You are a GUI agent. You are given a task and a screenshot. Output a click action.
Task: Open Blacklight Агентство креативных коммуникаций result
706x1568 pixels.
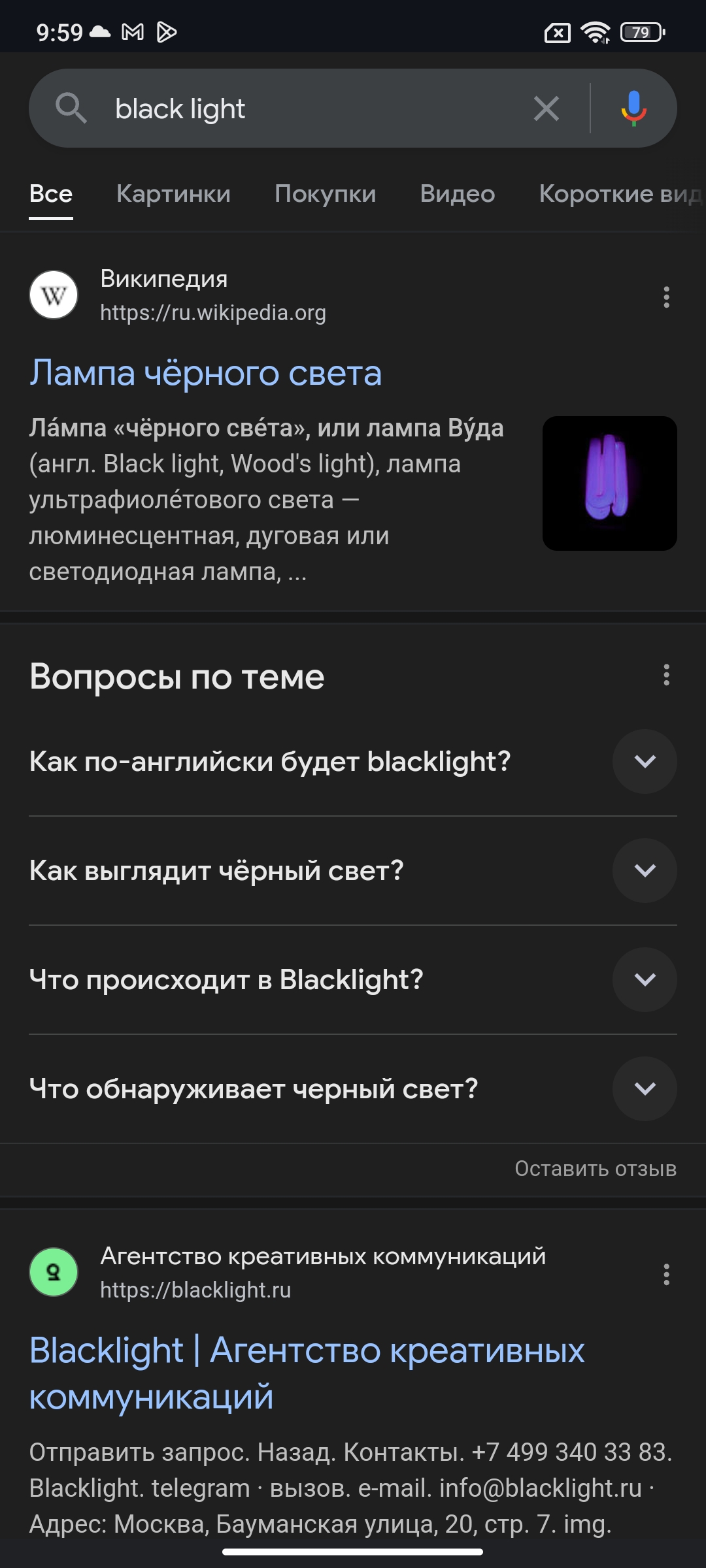pos(307,1373)
